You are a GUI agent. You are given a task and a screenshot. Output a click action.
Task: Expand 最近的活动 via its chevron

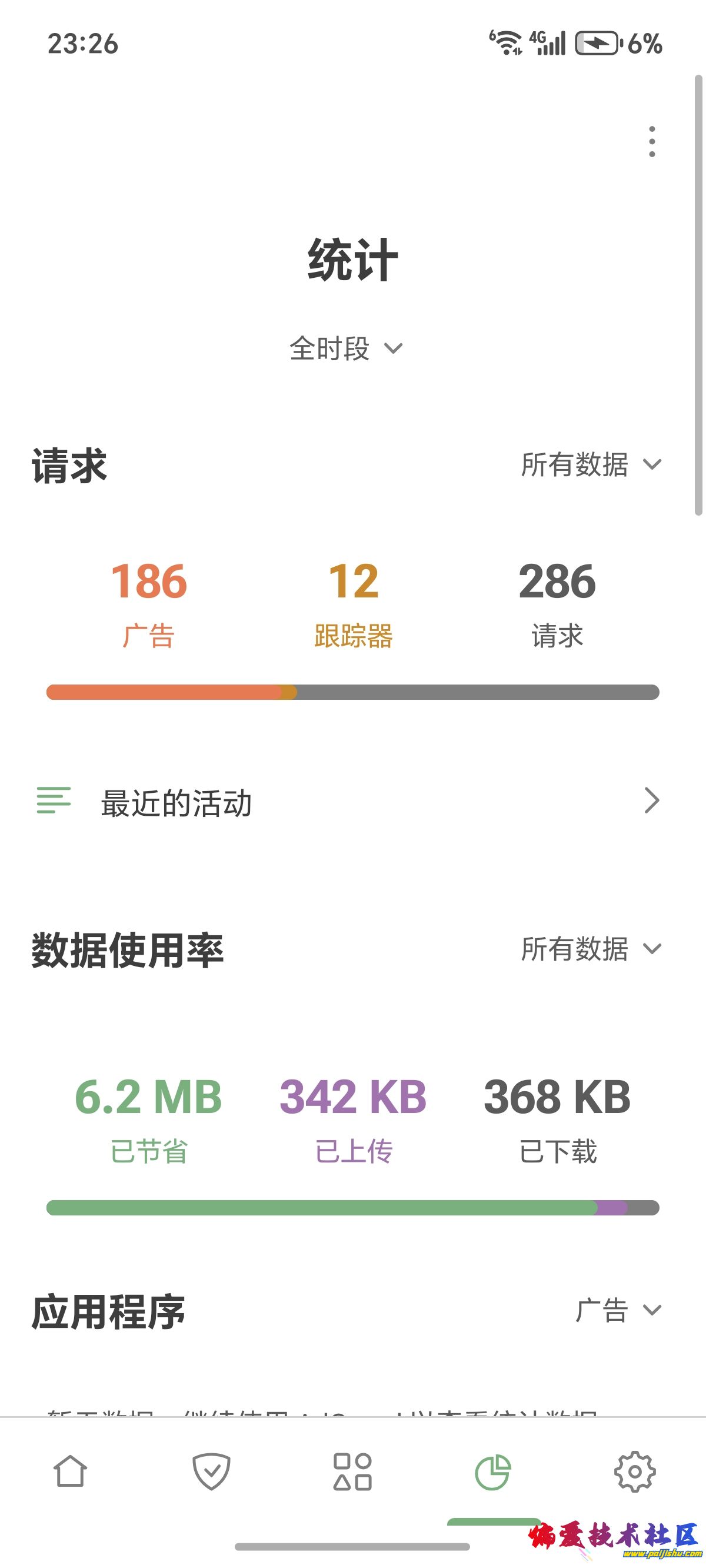pos(652,801)
